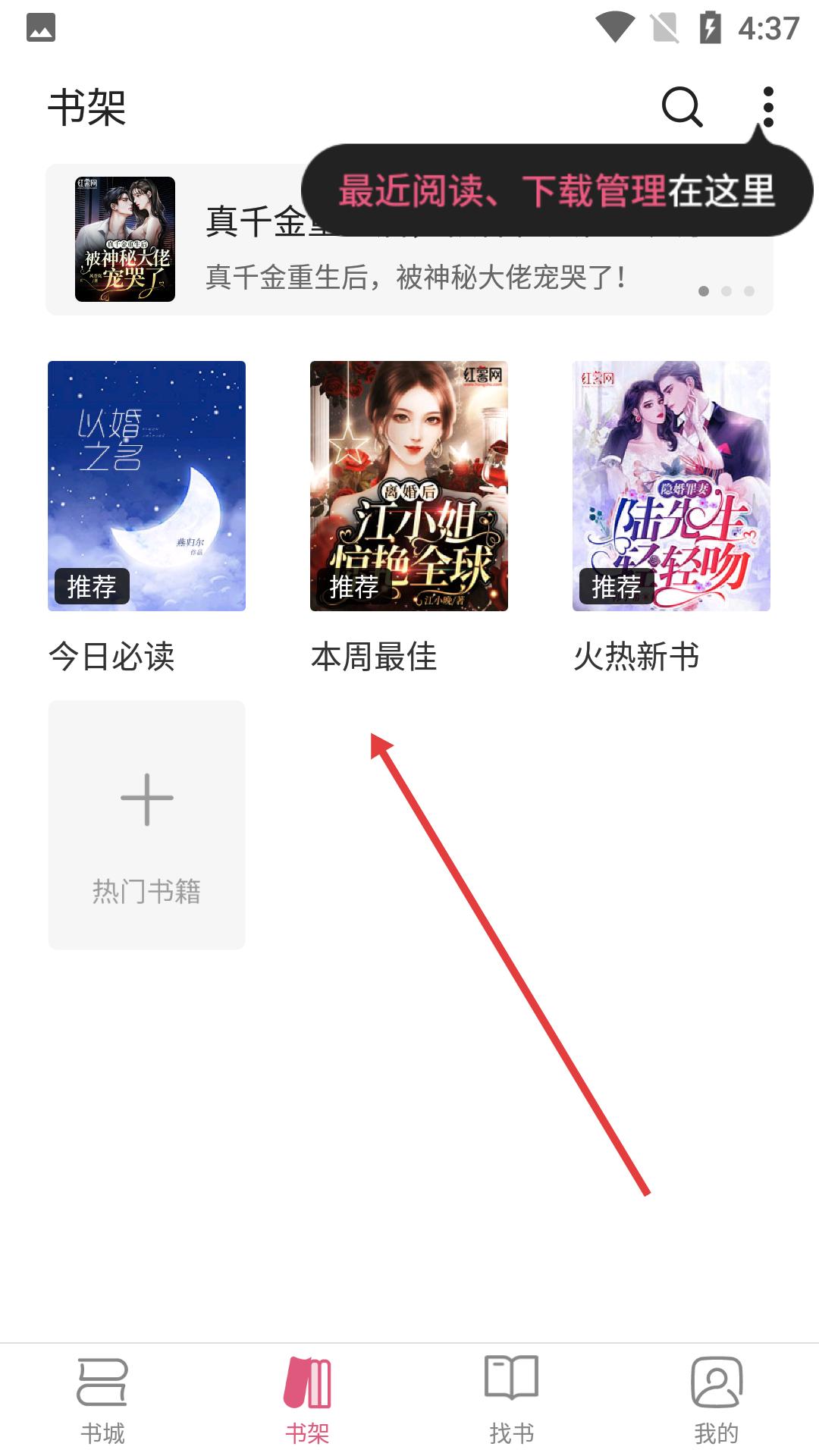
Task: Go to the 找书 tab
Action: click(x=512, y=1400)
